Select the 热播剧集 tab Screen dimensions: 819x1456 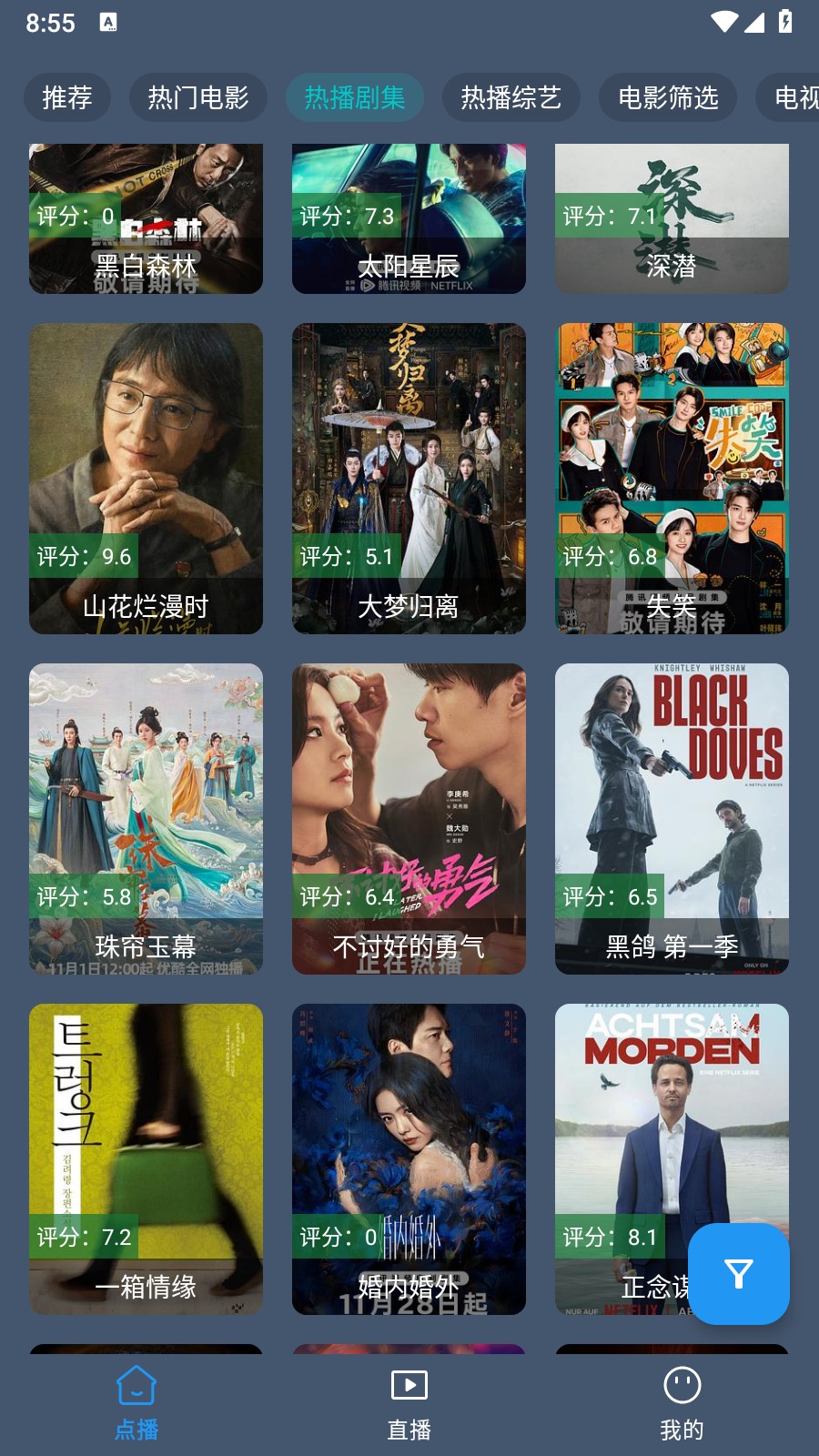(x=355, y=97)
